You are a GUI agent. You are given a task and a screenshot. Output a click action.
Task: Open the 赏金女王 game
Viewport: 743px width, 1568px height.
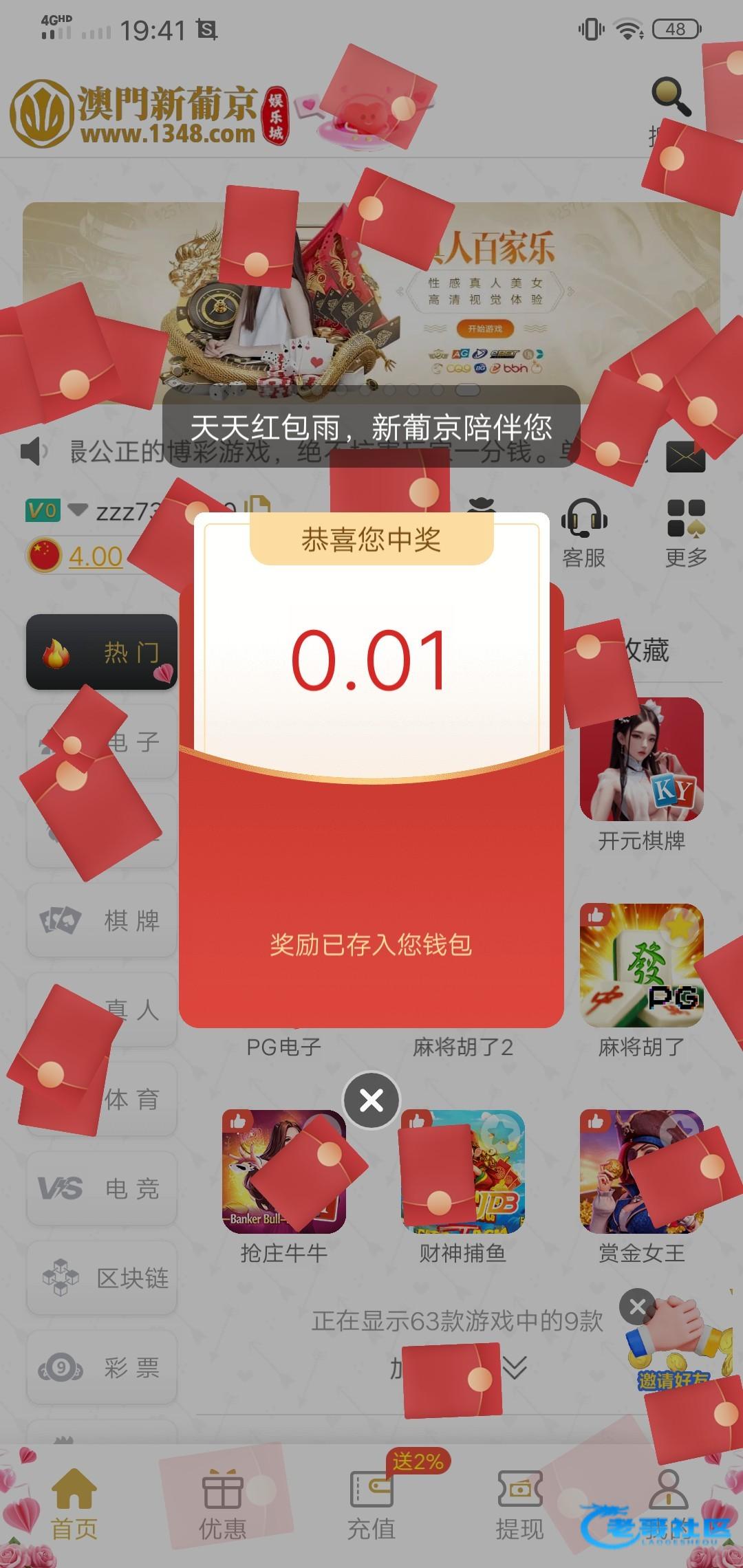point(641,1173)
